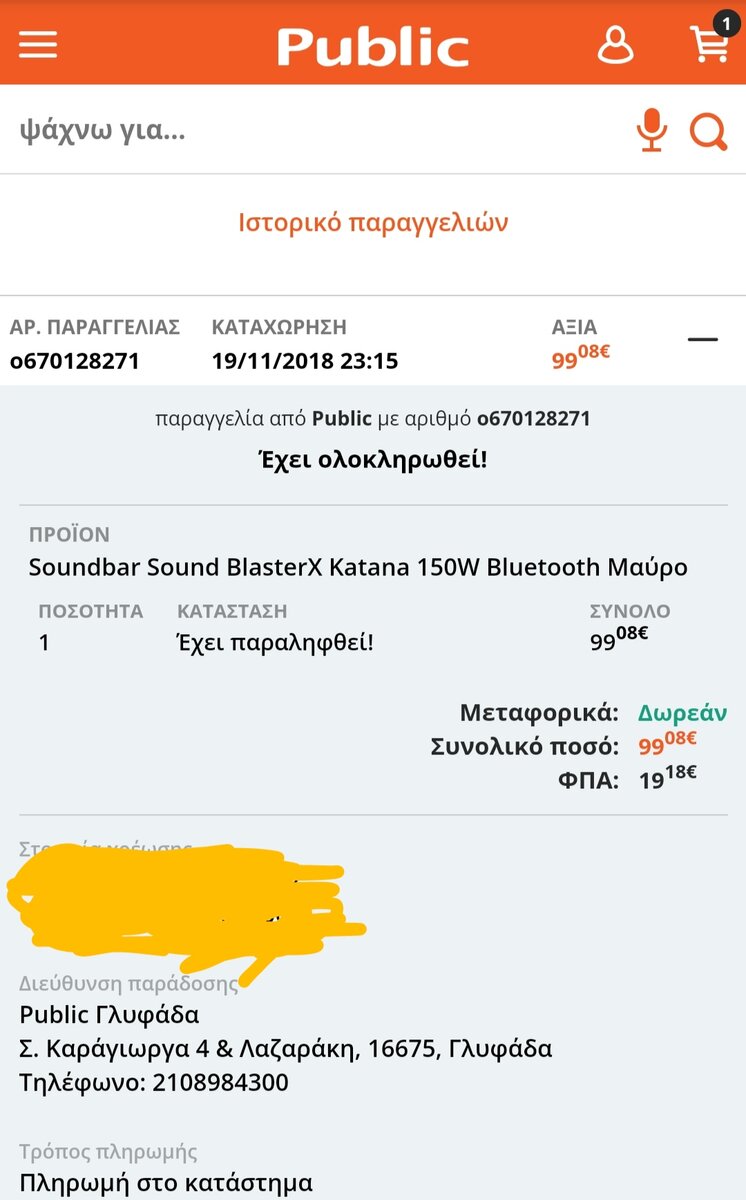Tap the magnifying glass search icon
This screenshot has height=1200, width=746.
coord(708,131)
